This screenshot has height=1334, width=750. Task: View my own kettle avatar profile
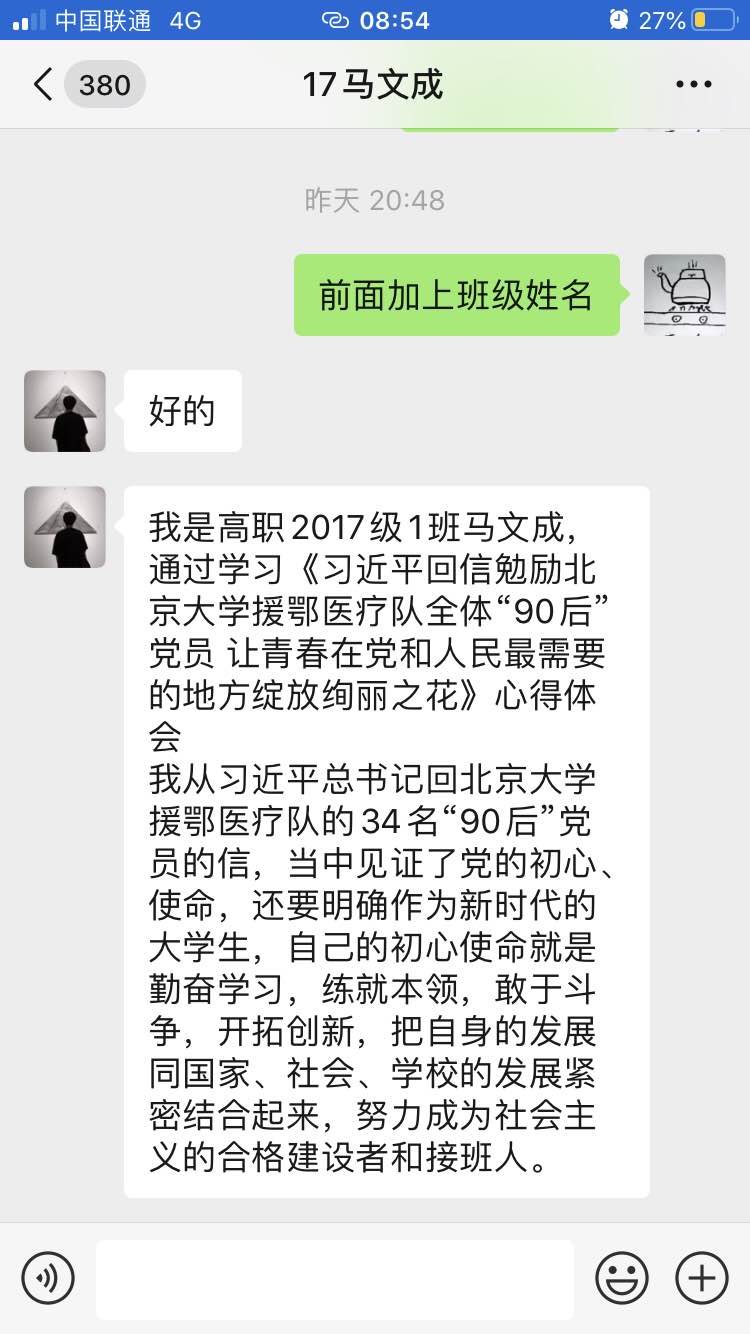[685, 295]
